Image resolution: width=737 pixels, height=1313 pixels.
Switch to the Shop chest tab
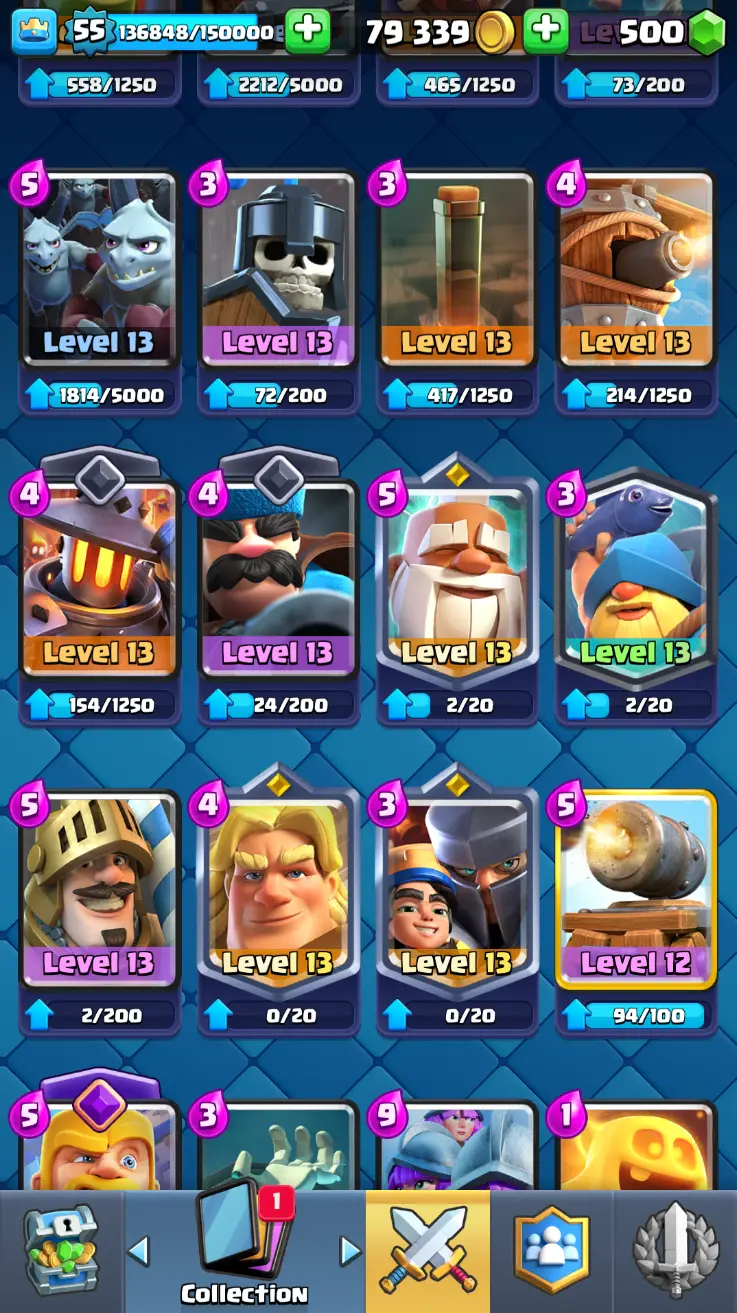point(61,1250)
